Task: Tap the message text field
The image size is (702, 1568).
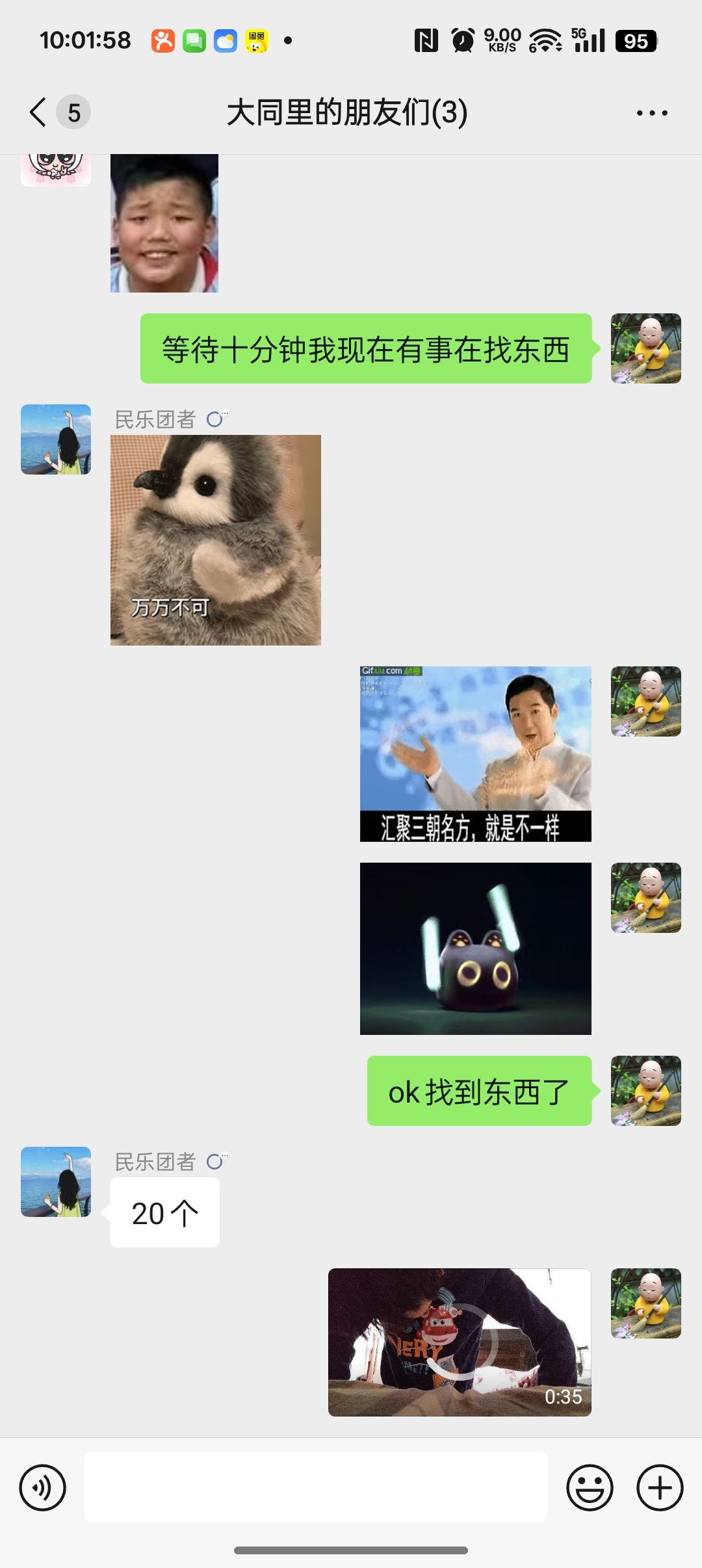Action: (316, 1487)
